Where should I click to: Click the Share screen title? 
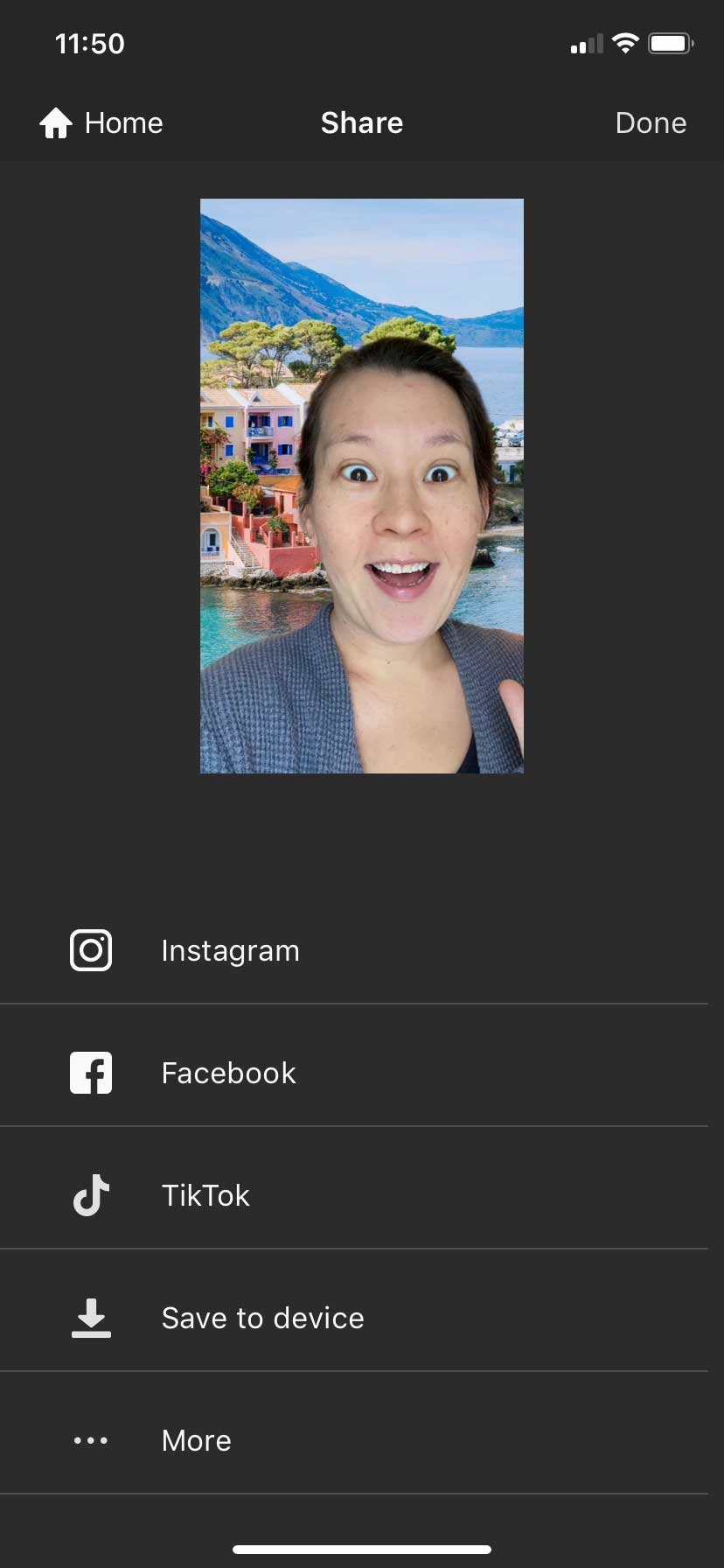362,122
